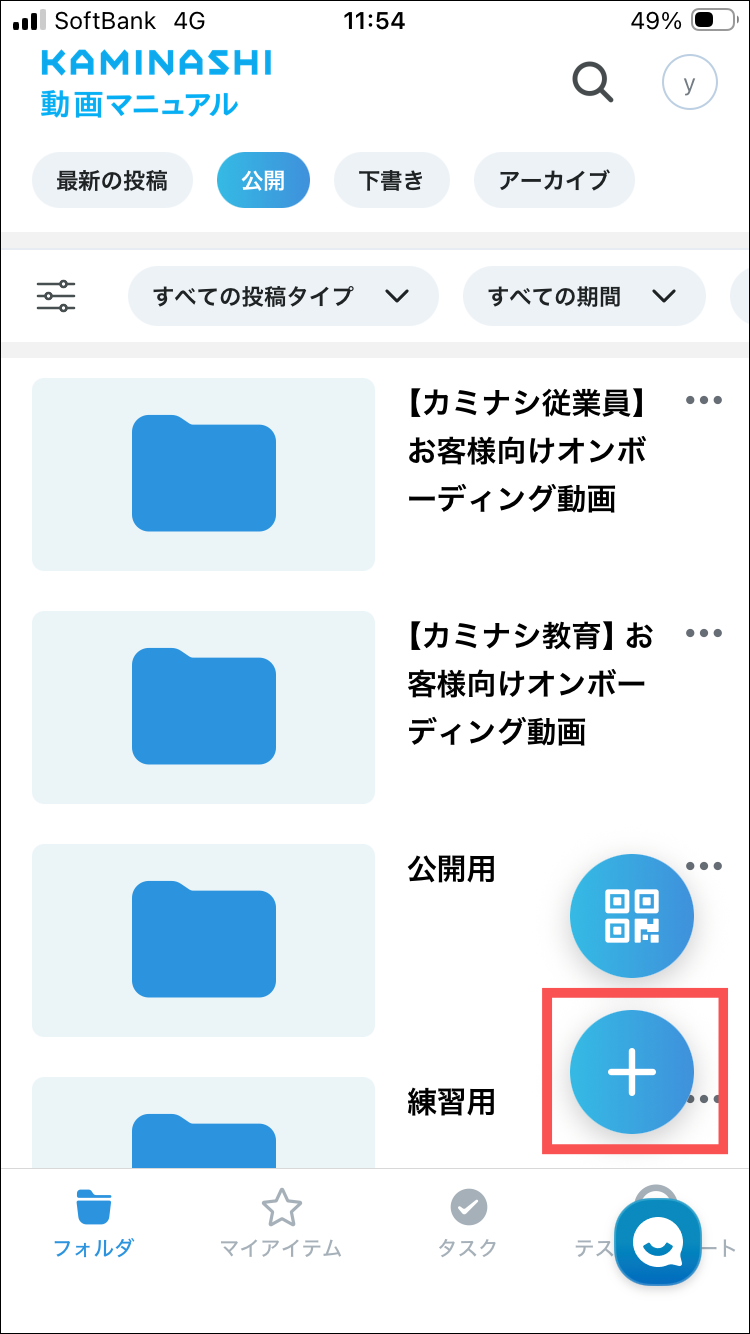The image size is (750, 1334).
Task: Open the chat support bubble
Action: pyautogui.click(x=657, y=1242)
